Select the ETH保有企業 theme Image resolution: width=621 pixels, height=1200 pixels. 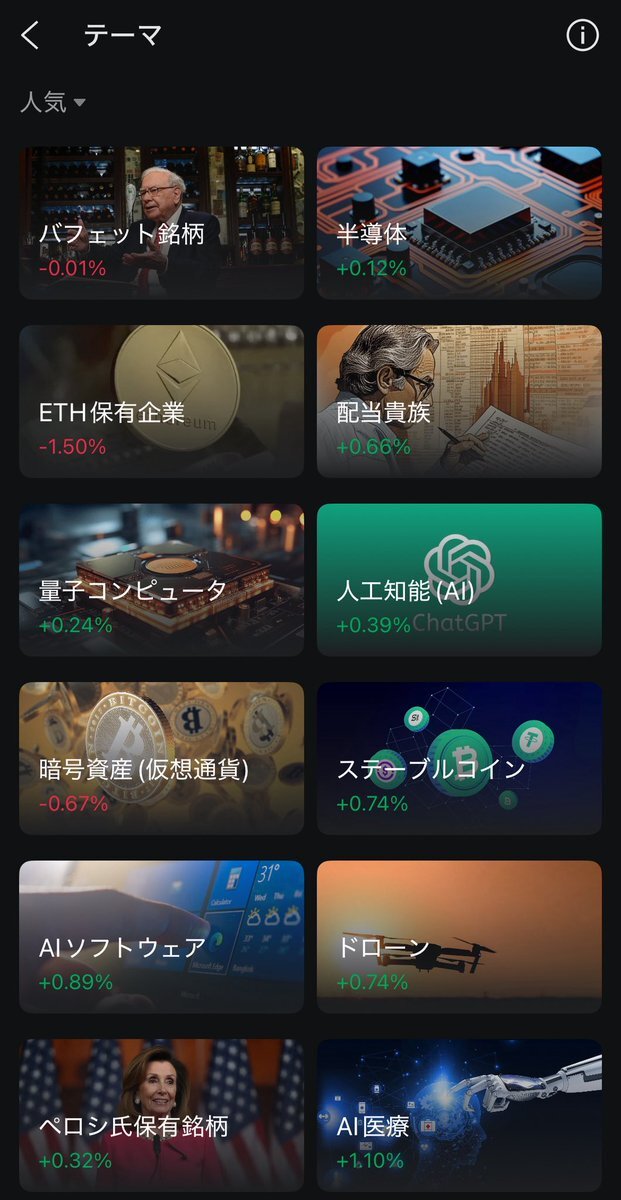(161, 401)
